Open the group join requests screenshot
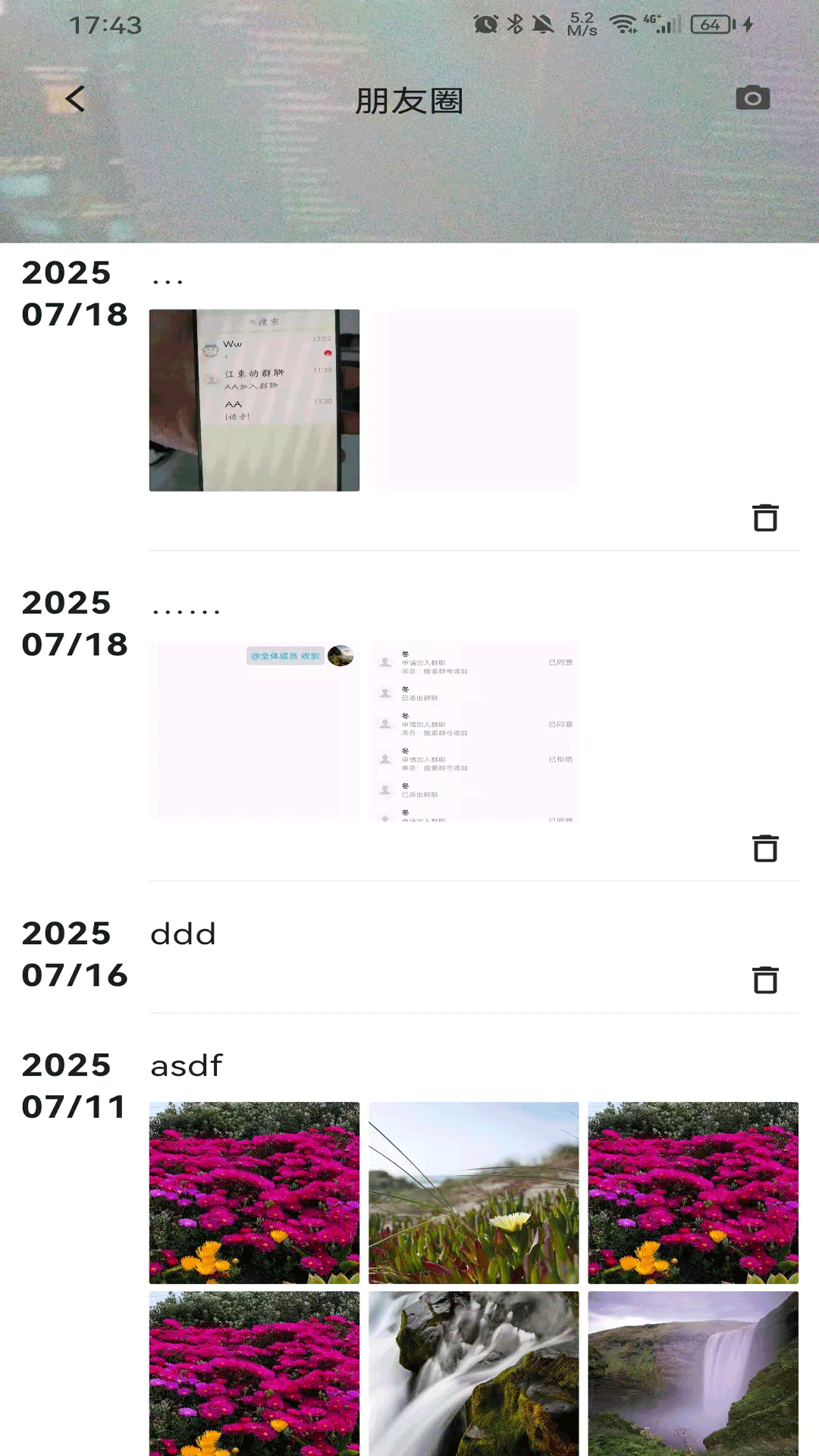Viewport: 819px width, 1456px height. 474,731
